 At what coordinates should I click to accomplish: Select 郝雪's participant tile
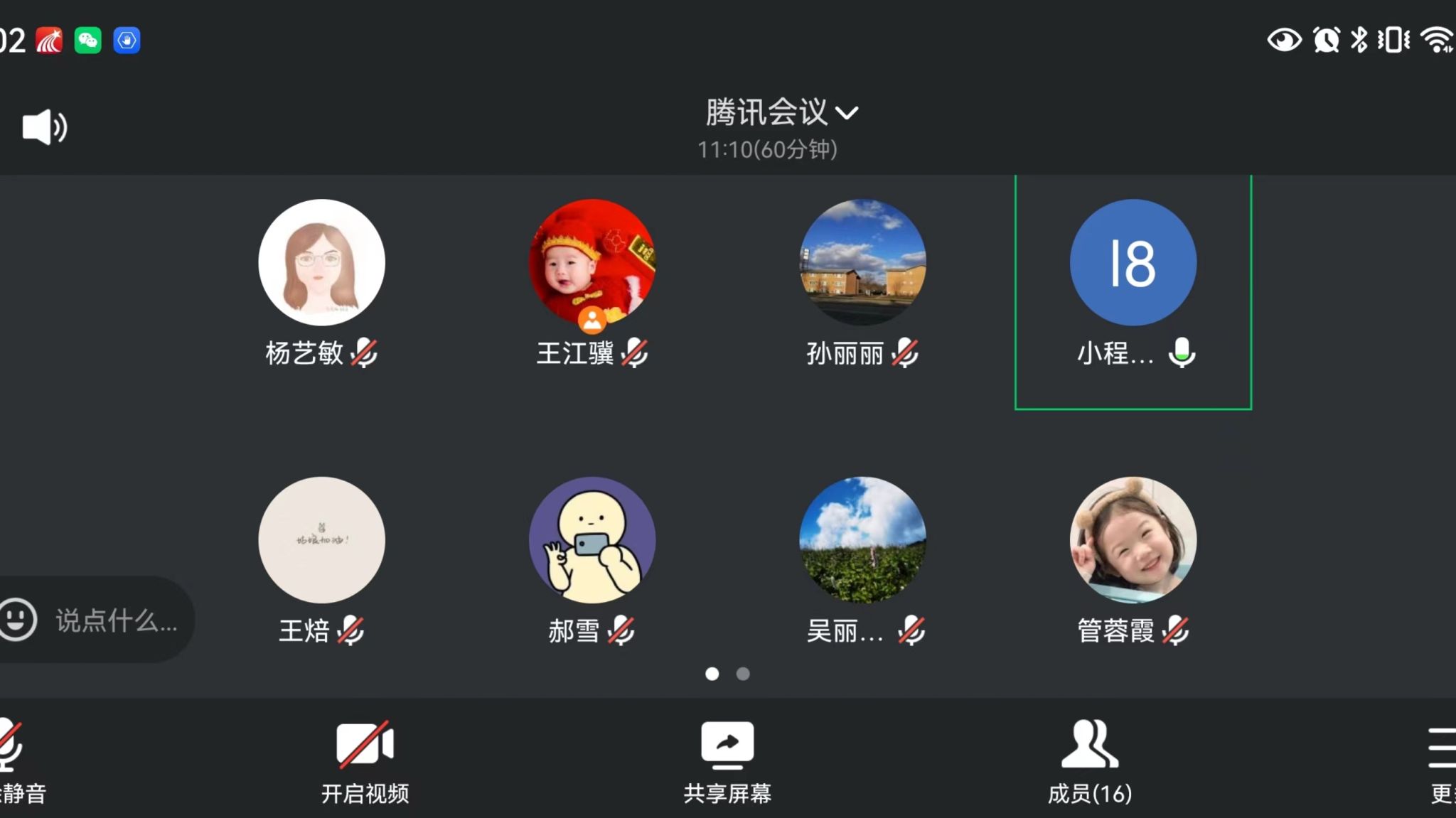coord(591,540)
